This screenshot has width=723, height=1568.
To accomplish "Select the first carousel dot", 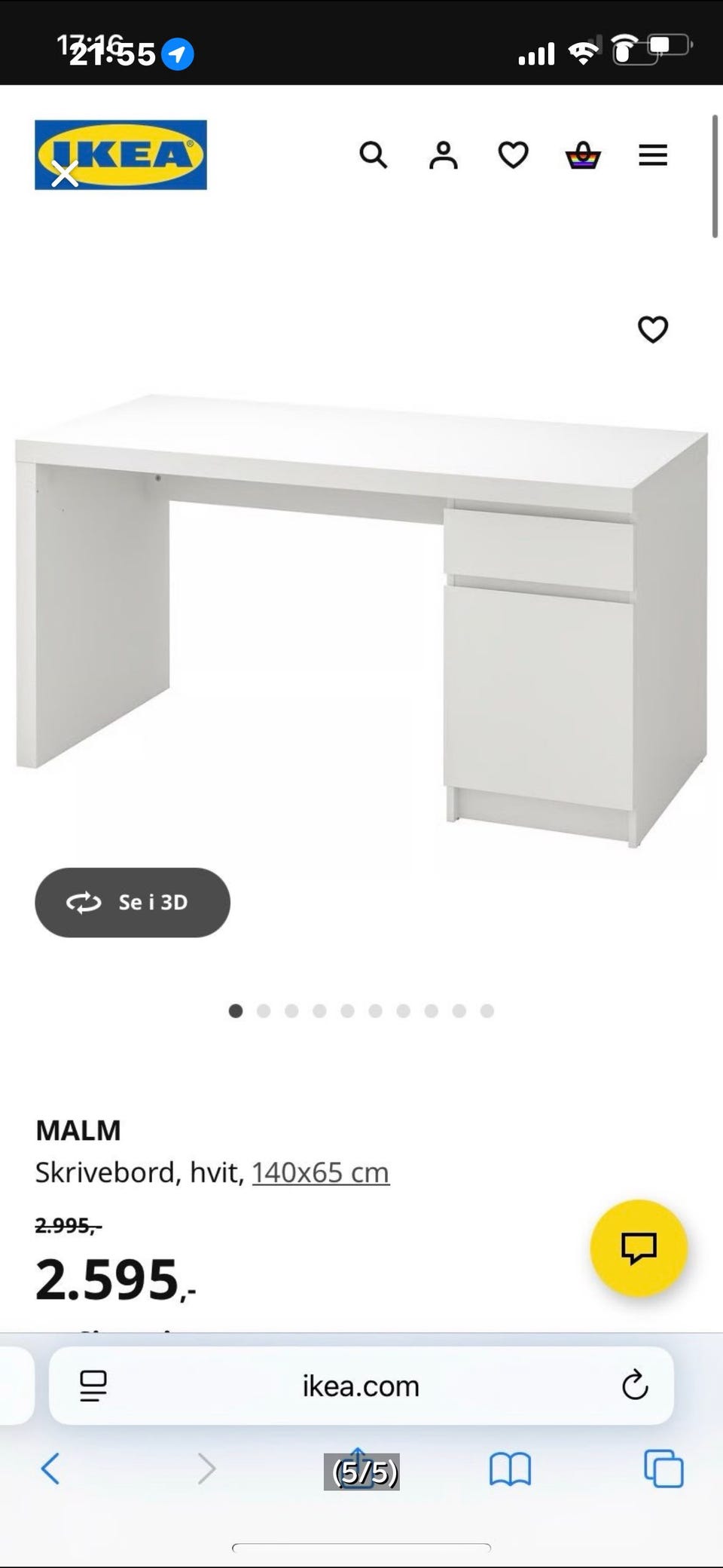I will (x=235, y=1011).
